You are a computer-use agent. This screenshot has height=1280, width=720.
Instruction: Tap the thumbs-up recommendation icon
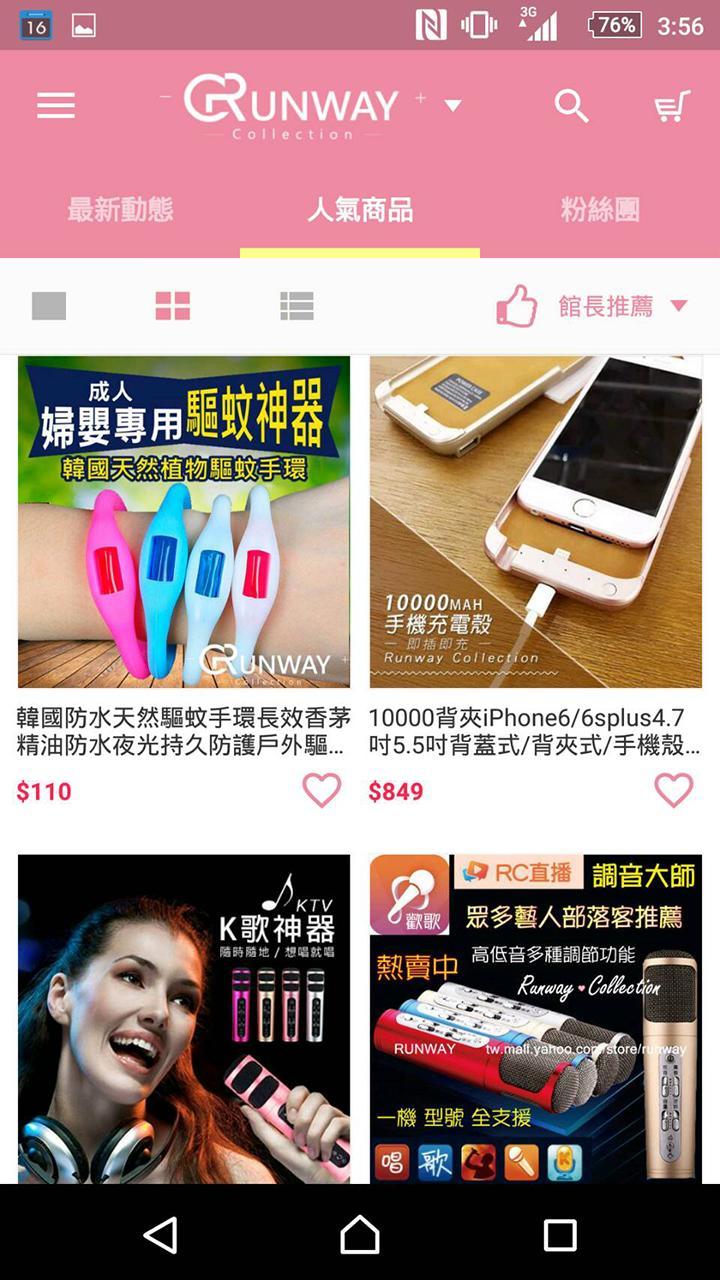pos(516,304)
